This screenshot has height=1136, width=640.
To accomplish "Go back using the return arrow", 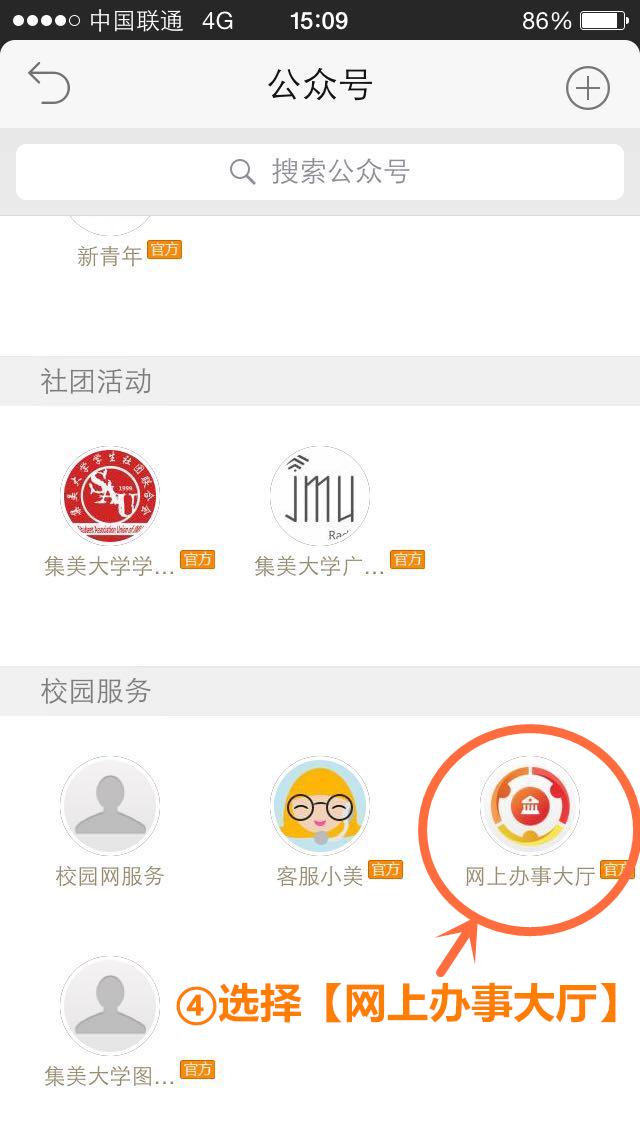I will click(49, 84).
